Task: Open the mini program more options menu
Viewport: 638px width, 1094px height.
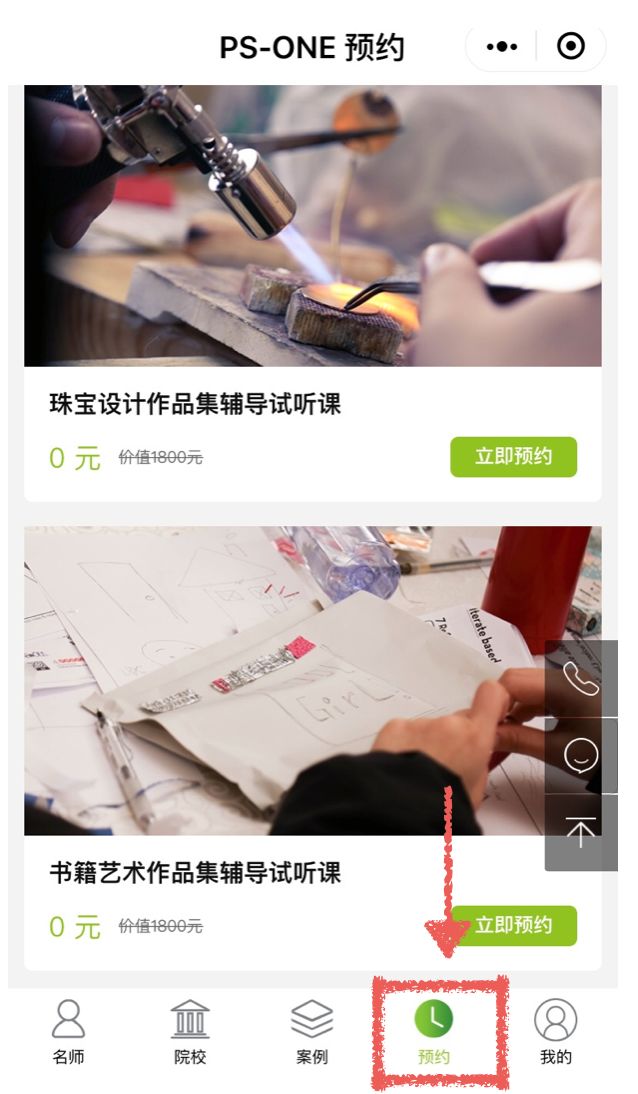Action: (501, 47)
